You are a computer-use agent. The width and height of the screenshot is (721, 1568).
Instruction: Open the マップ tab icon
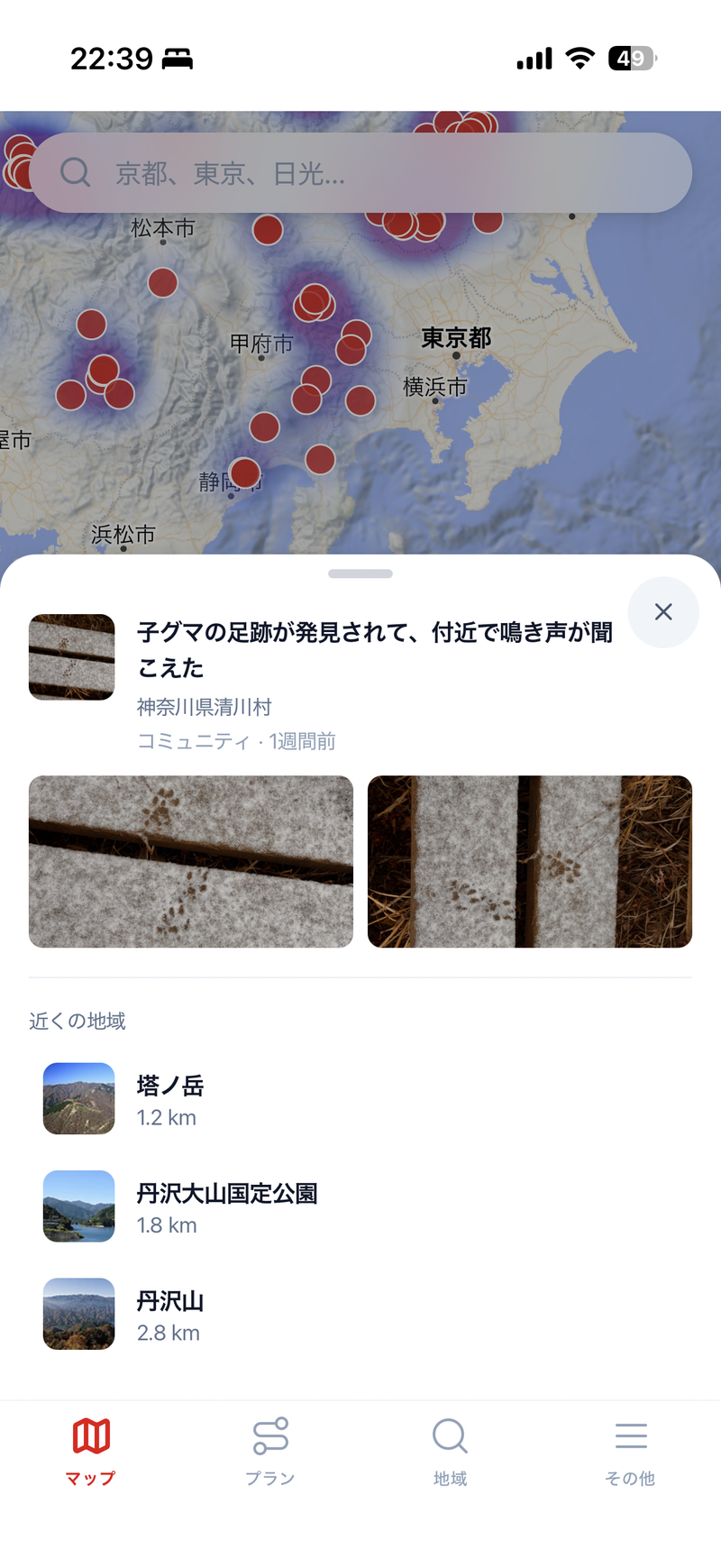coord(89,1435)
